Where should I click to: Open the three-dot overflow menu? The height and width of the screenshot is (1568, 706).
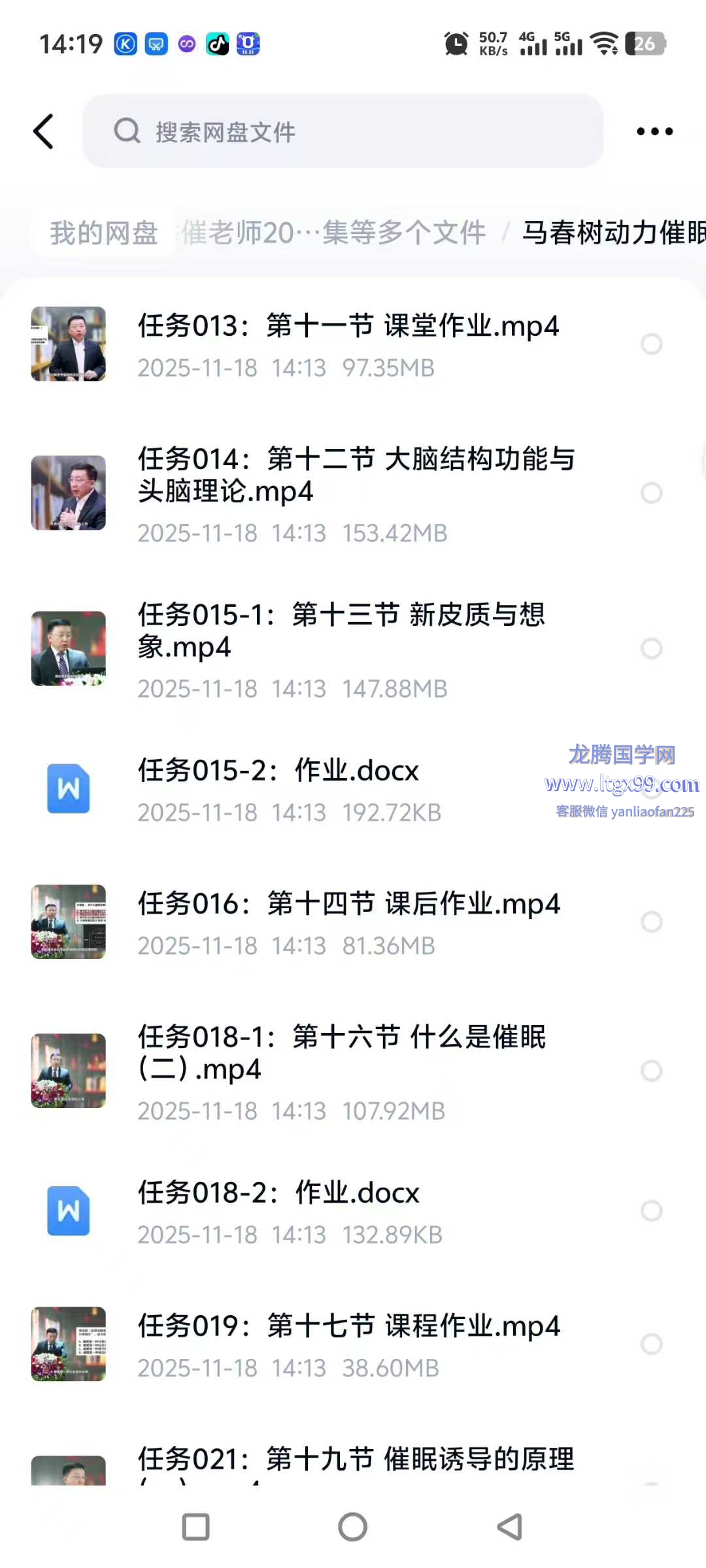click(x=654, y=131)
